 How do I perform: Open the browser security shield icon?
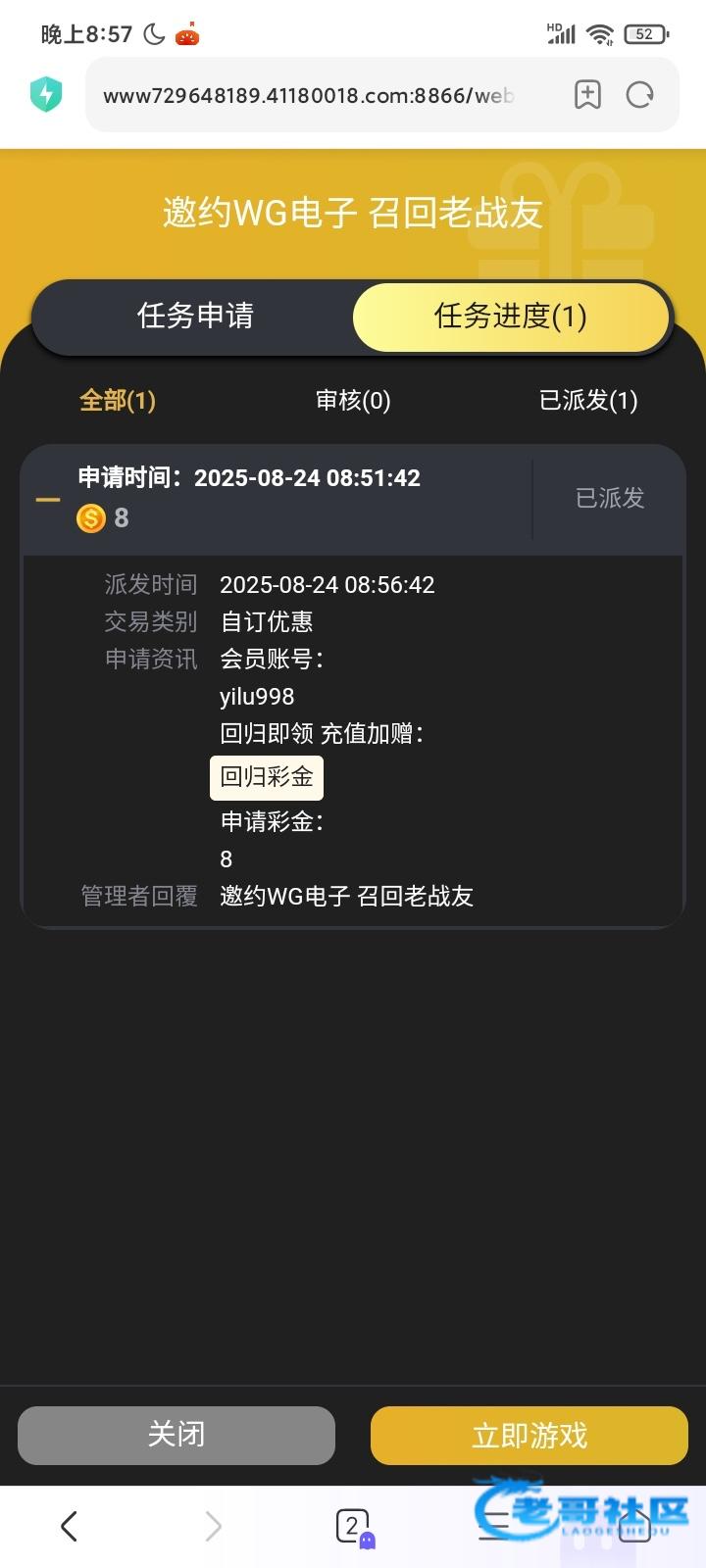[x=46, y=95]
